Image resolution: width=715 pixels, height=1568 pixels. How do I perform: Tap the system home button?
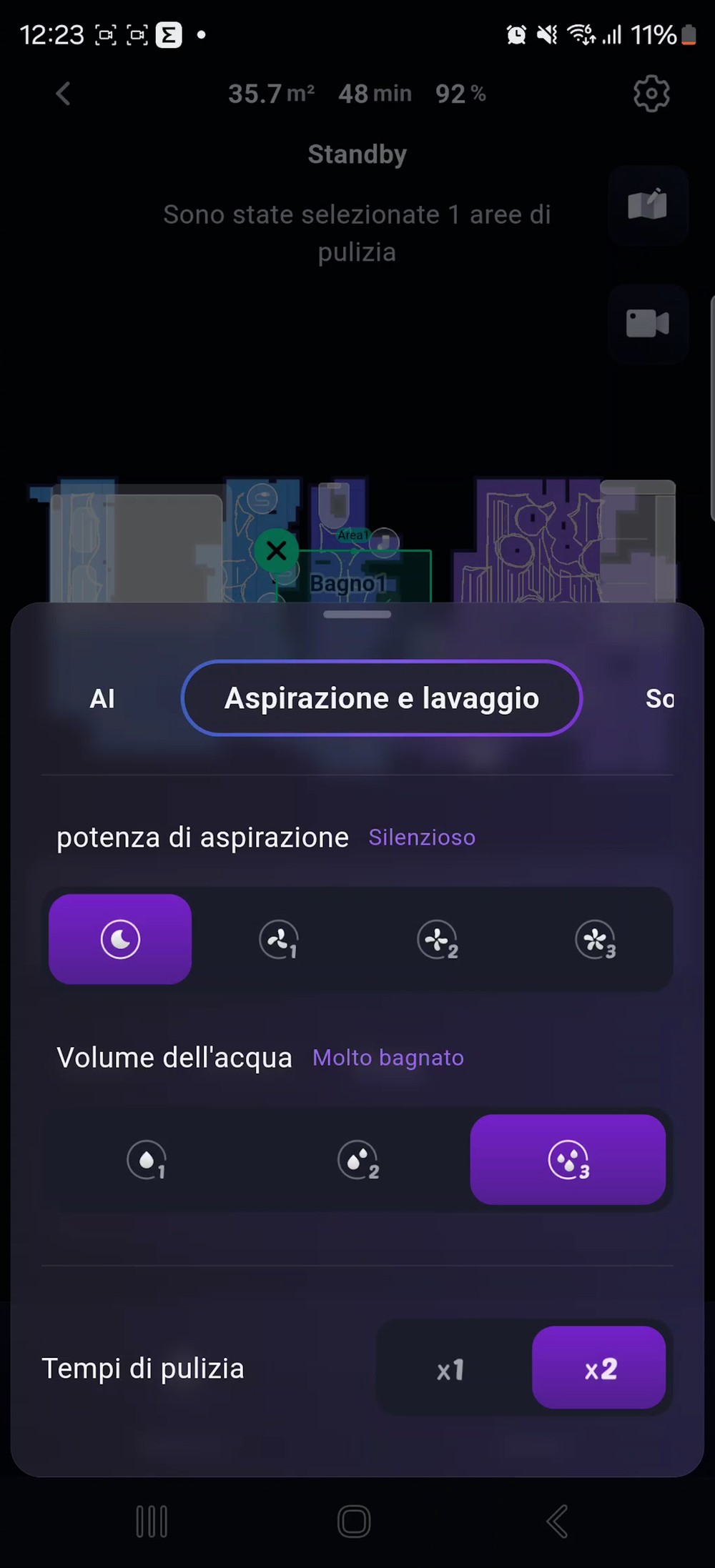[x=354, y=1522]
